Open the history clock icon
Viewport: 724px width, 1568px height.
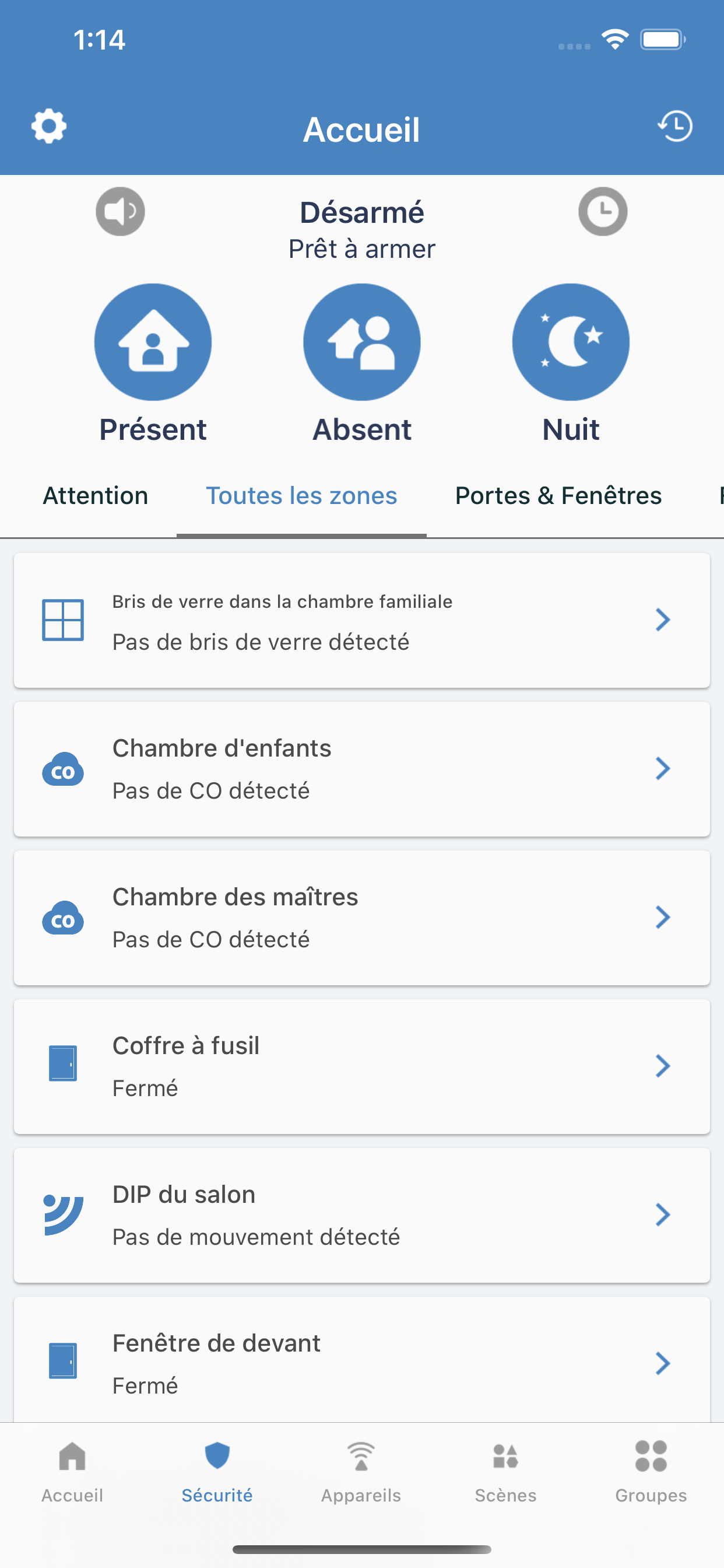674,126
